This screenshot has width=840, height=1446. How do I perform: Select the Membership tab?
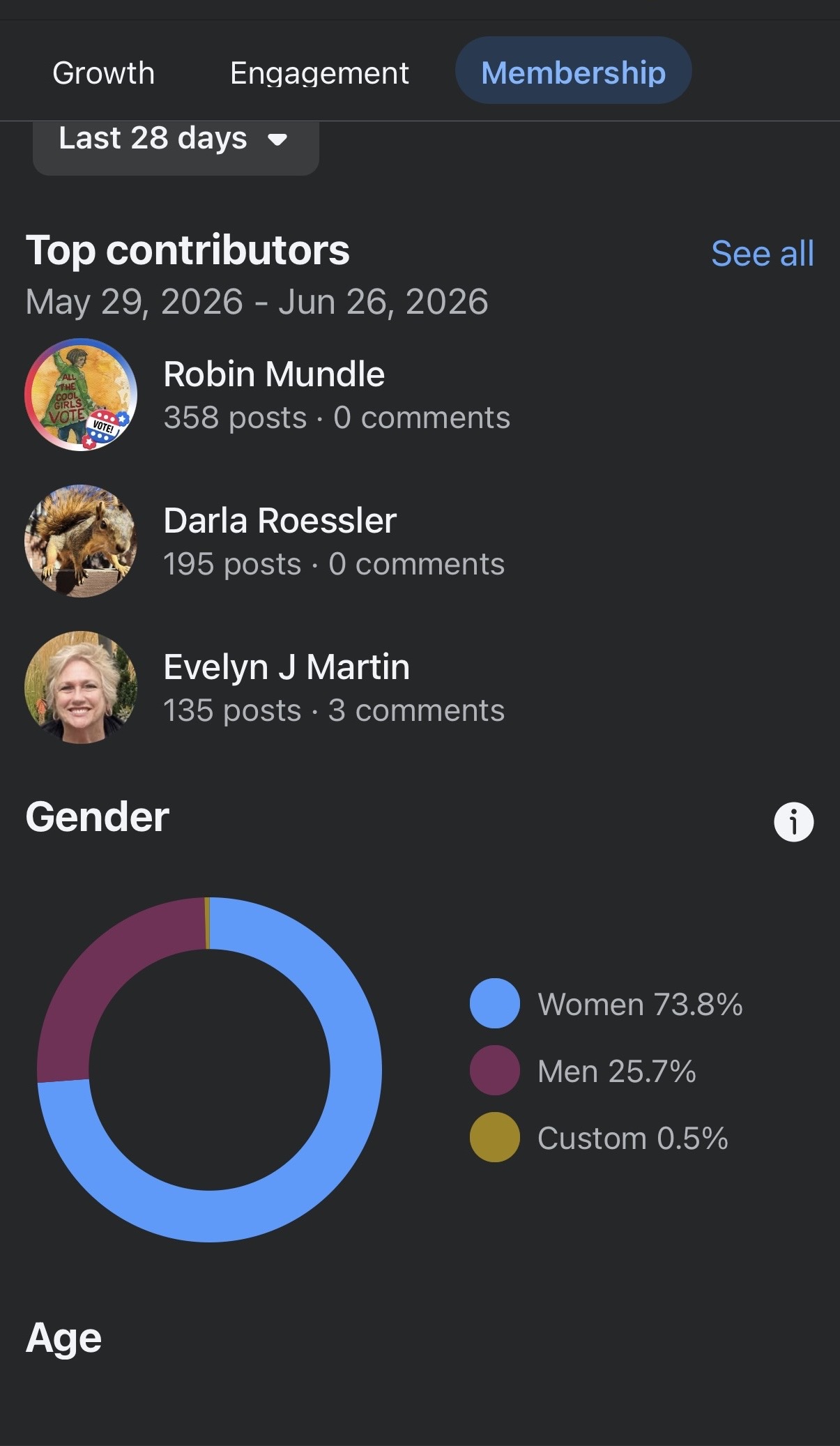coord(573,71)
